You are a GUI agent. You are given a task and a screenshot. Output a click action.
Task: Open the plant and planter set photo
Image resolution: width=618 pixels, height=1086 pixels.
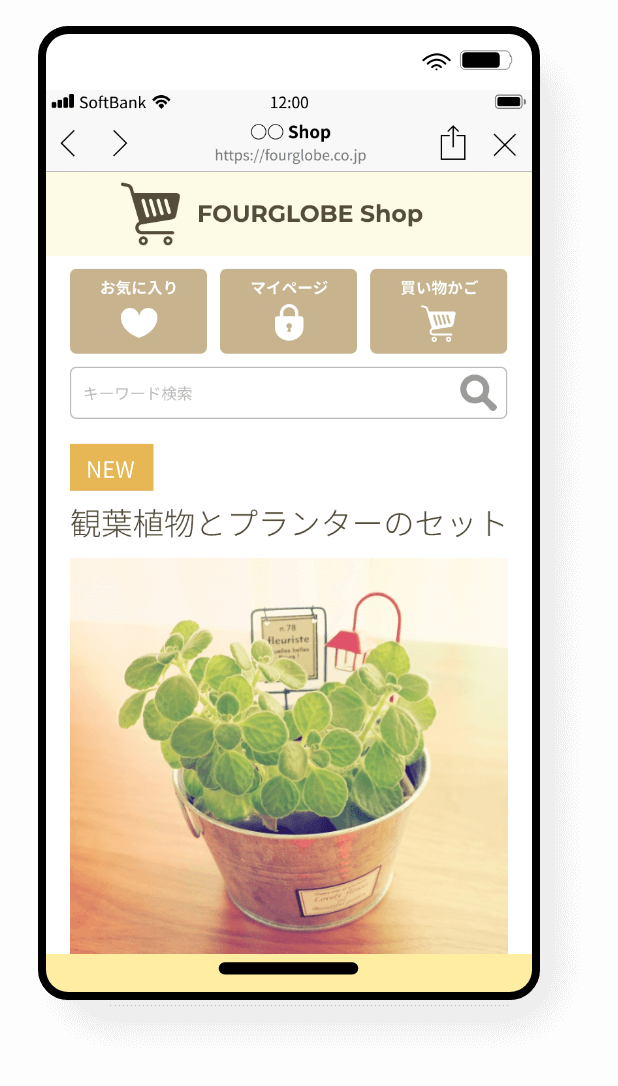tap(288, 755)
